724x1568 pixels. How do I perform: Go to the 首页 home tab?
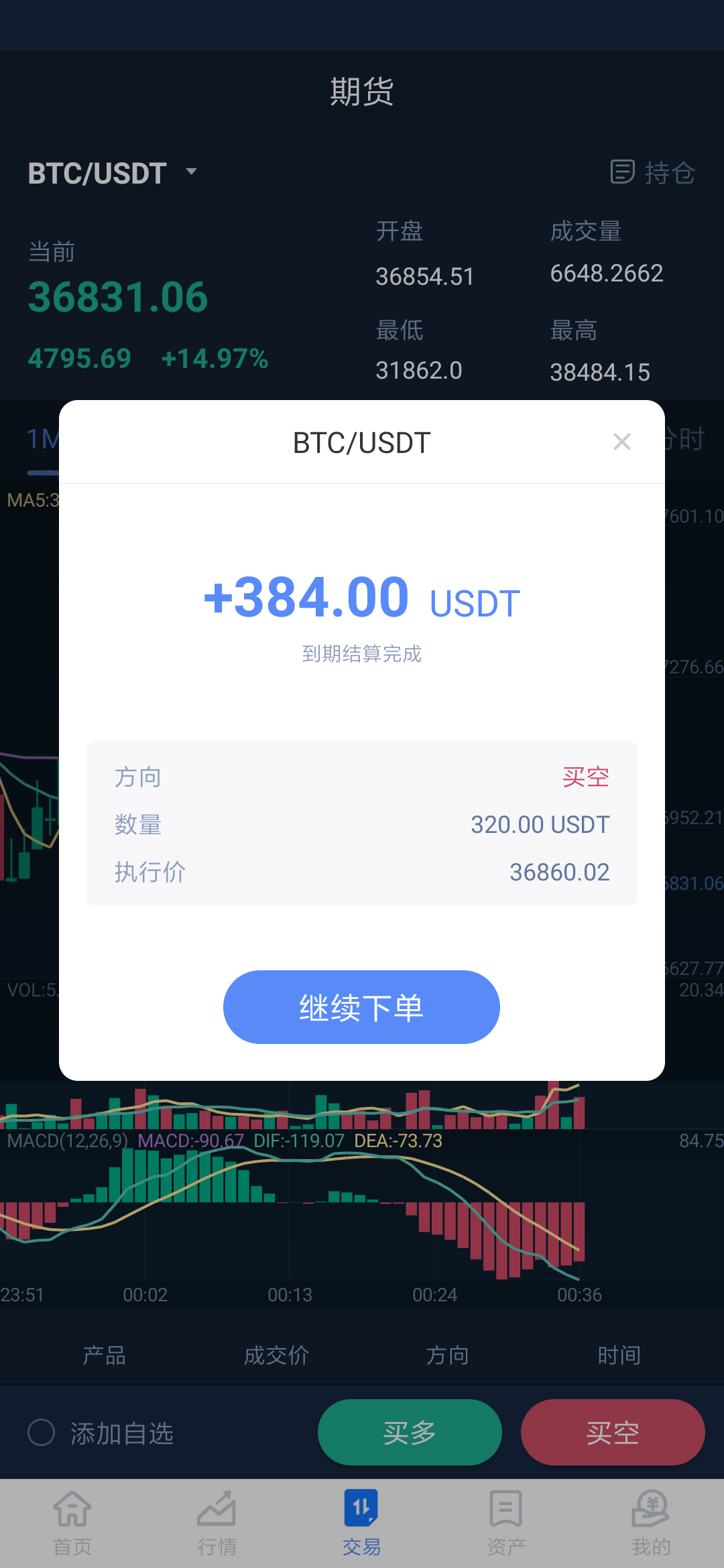click(x=72, y=1522)
